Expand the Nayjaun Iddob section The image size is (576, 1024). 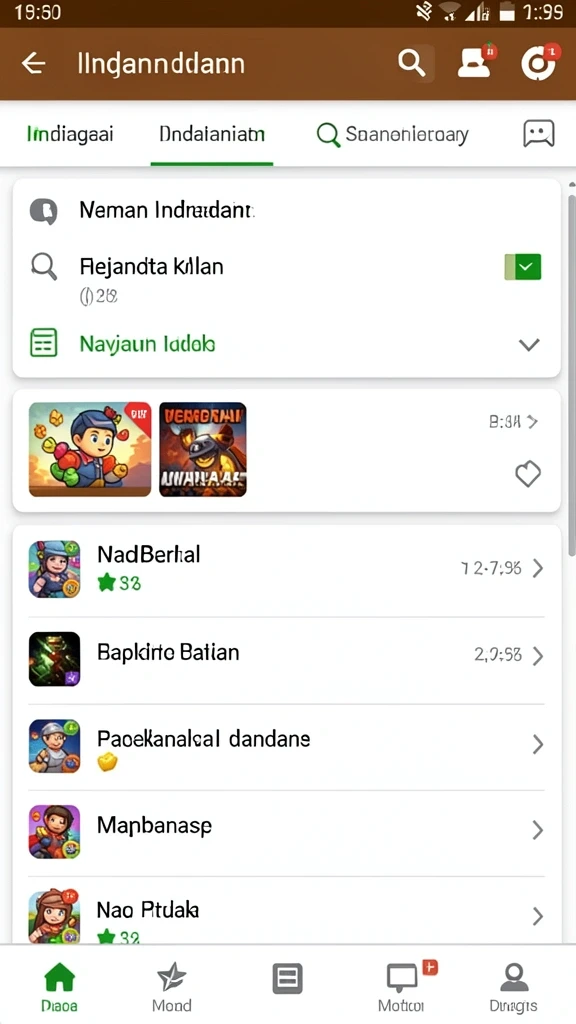pyautogui.click(x=287, y=344)
